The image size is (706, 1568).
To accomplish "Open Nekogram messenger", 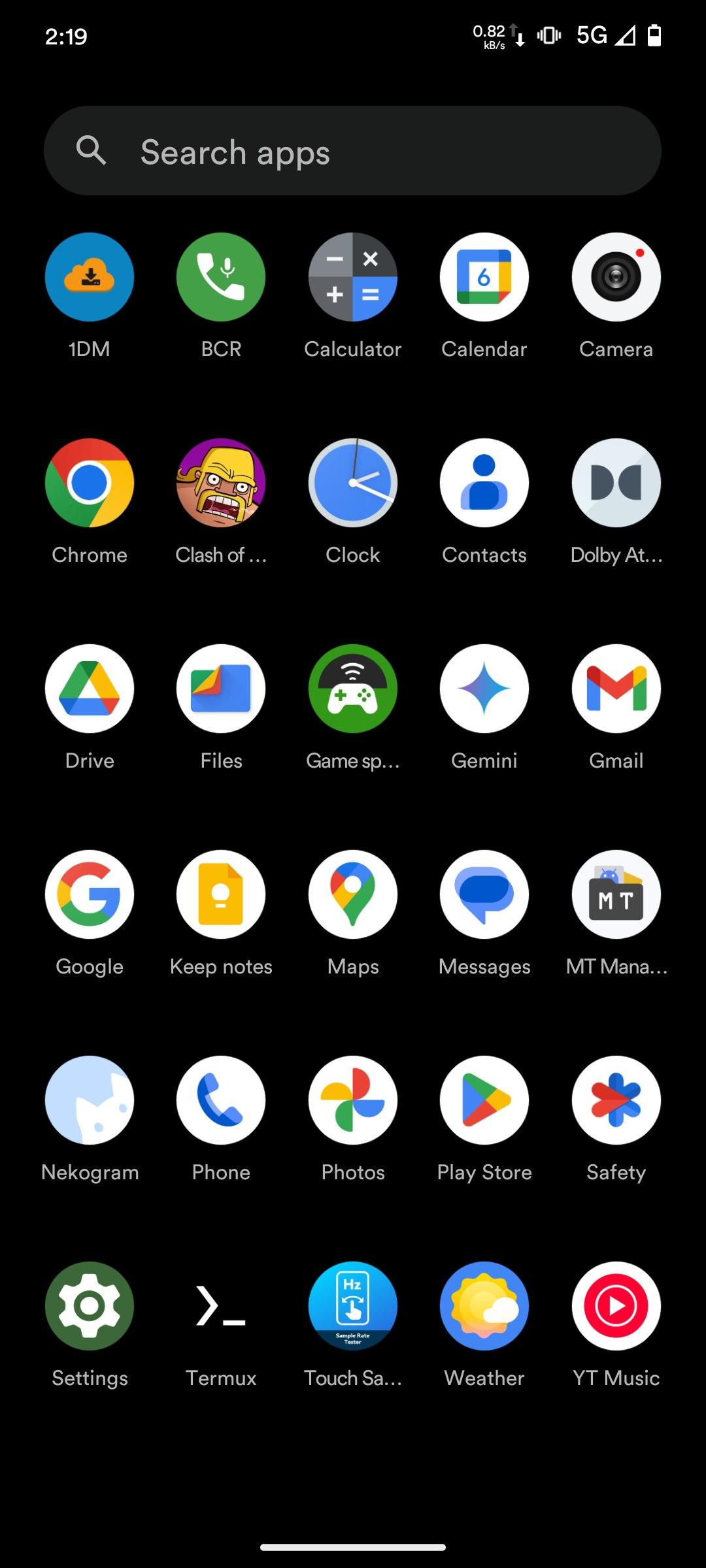I will click(x=90, y=1100).
